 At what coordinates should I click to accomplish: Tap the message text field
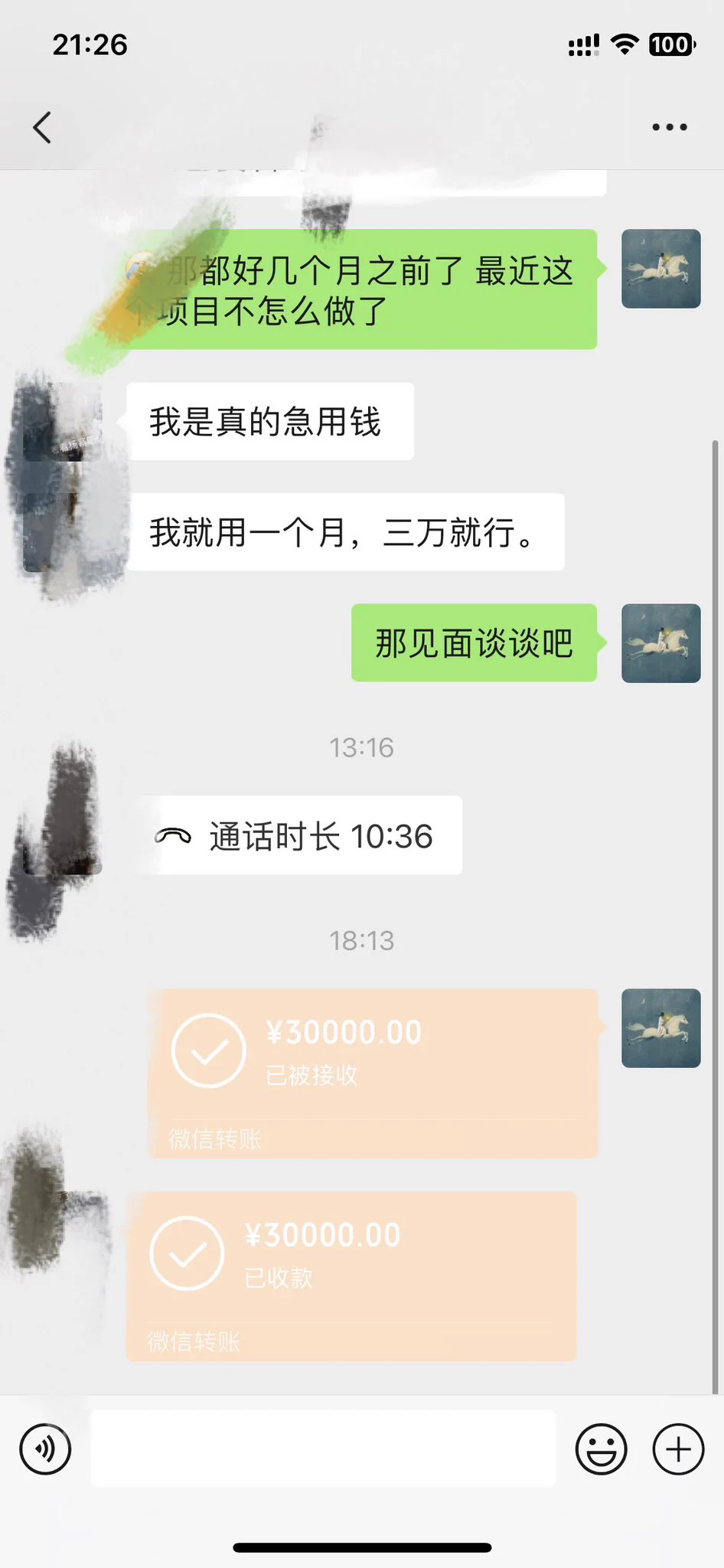tap(323, 1449)
